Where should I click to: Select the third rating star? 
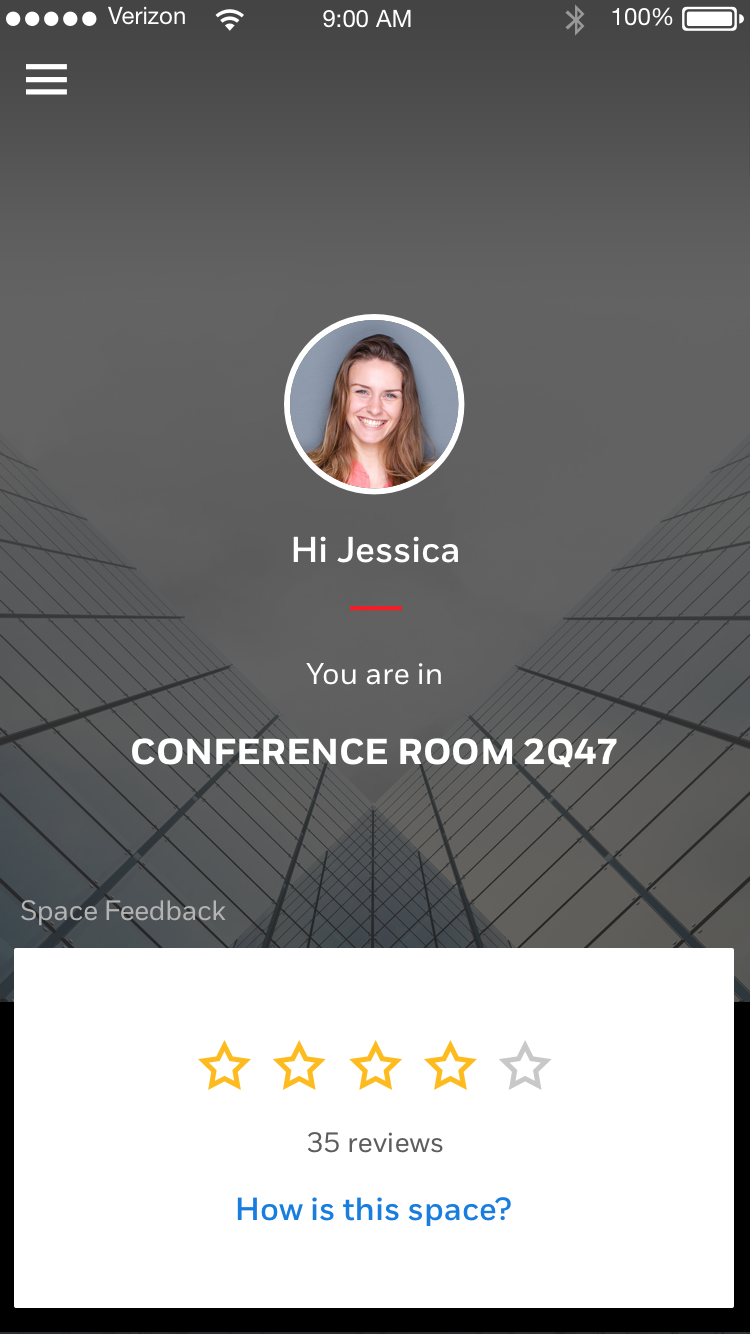coord(375,1066)
